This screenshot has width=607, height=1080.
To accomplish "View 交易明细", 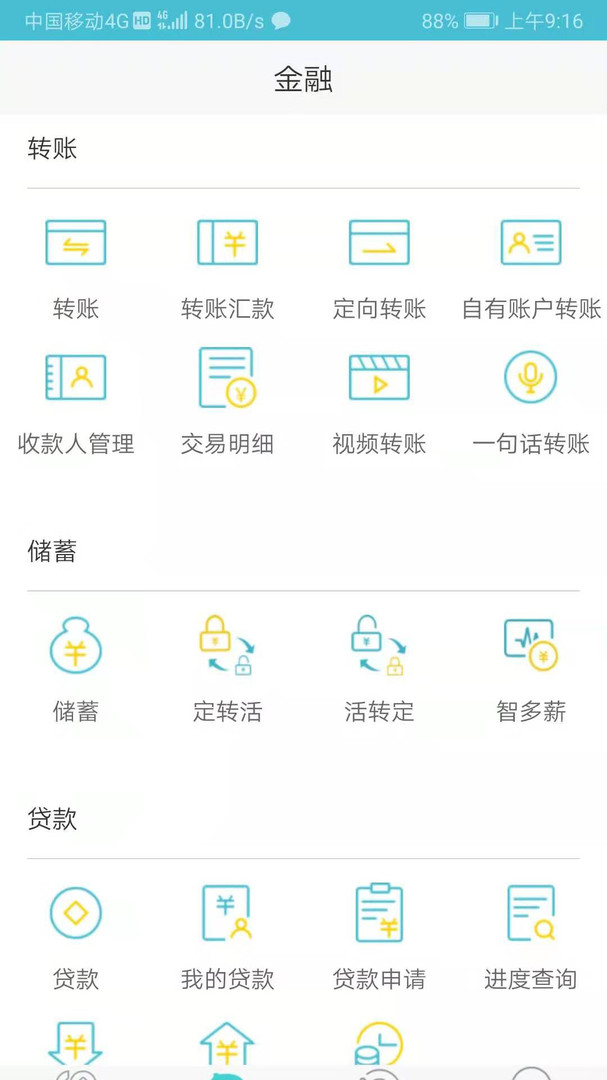I will [x=227, y=377].
